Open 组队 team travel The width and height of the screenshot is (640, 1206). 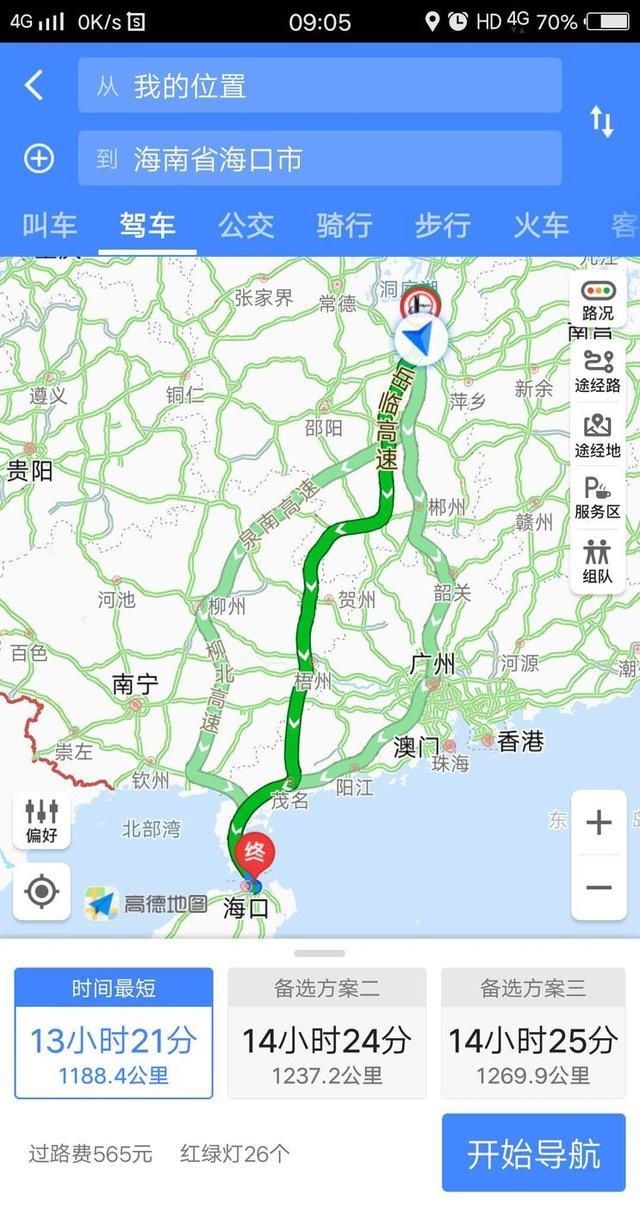click(x=598, y=562)
